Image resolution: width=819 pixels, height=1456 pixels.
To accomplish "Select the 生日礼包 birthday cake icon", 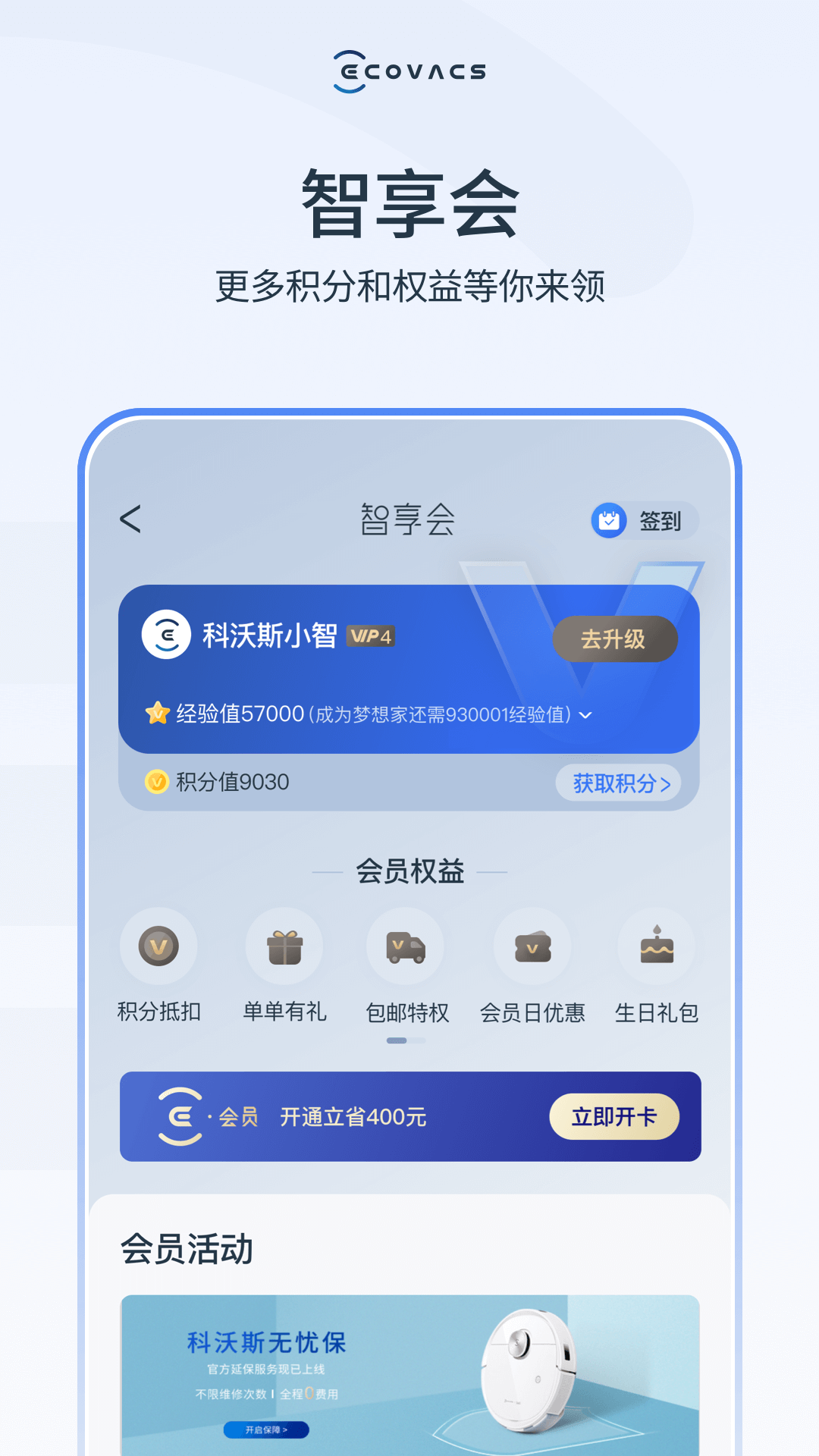I will click(656, 946).
